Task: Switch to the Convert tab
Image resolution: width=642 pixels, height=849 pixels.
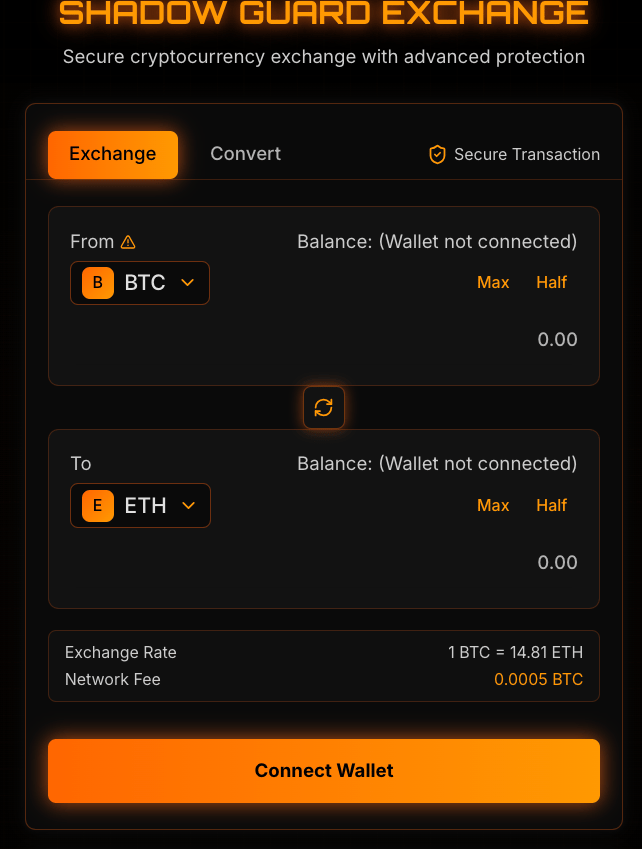Action: click(x=245, y=154)
